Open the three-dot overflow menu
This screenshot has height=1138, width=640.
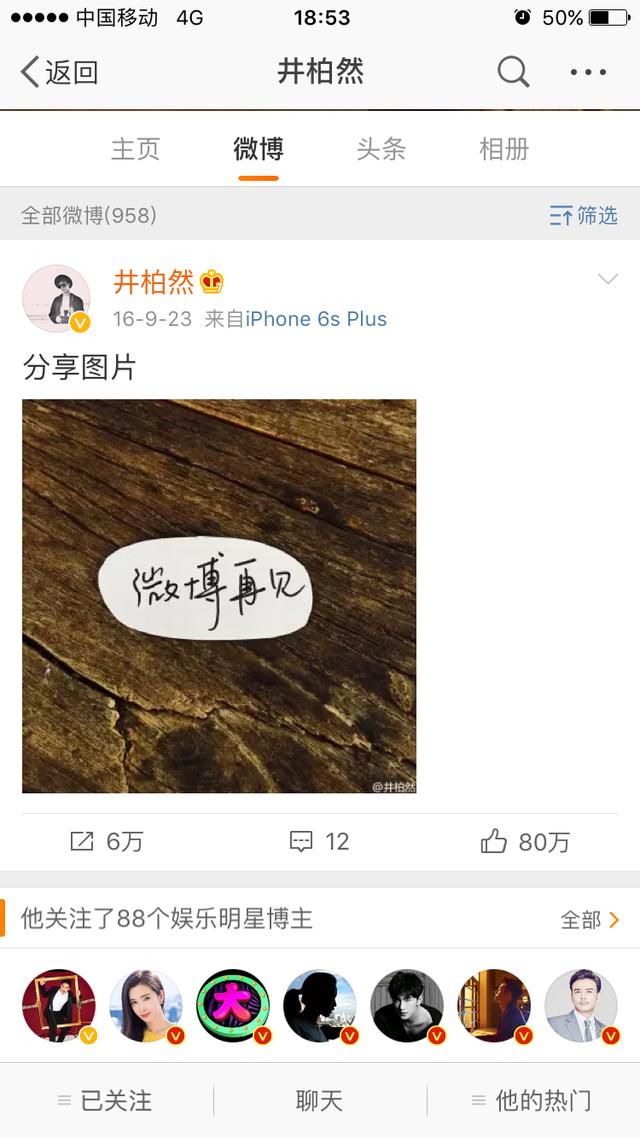588,72
